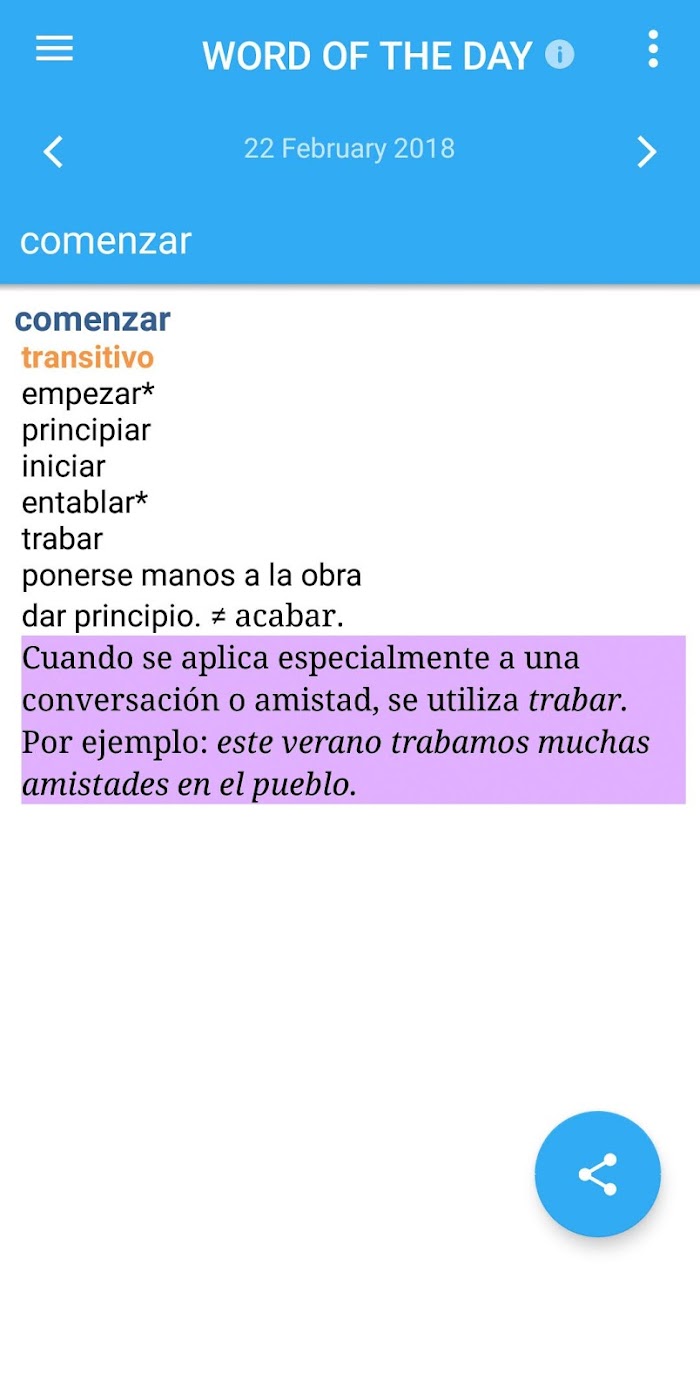This screenshot has width=700, height=1393.
Task: Go to the next day's word
Action: pos(647,151)
